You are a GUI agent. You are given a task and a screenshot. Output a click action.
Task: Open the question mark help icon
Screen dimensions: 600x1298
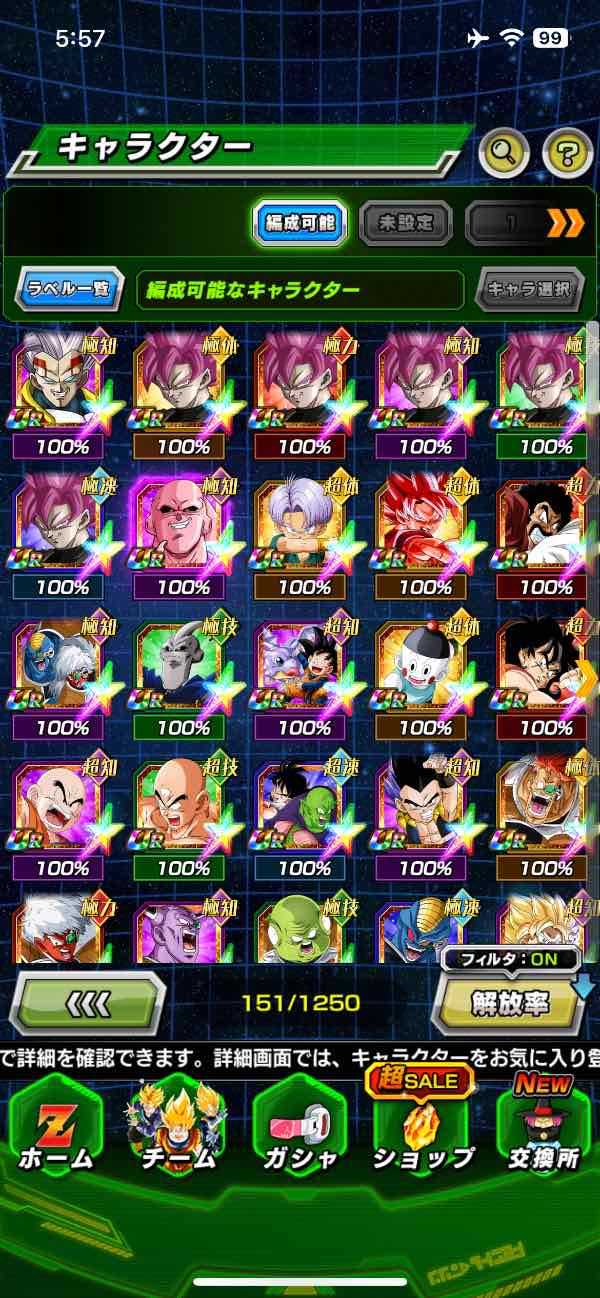[567, 153]
